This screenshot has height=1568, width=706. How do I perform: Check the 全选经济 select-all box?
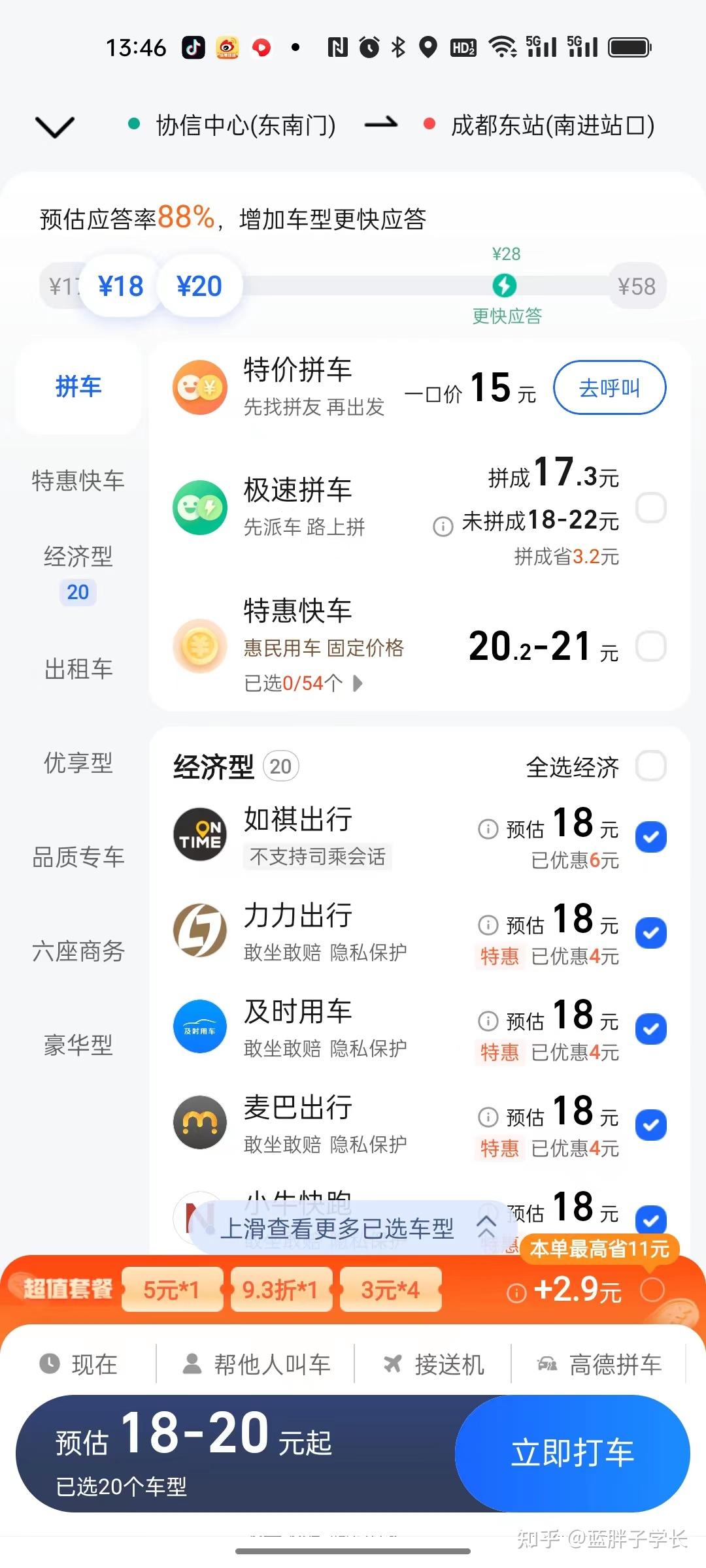click(650, 767)
